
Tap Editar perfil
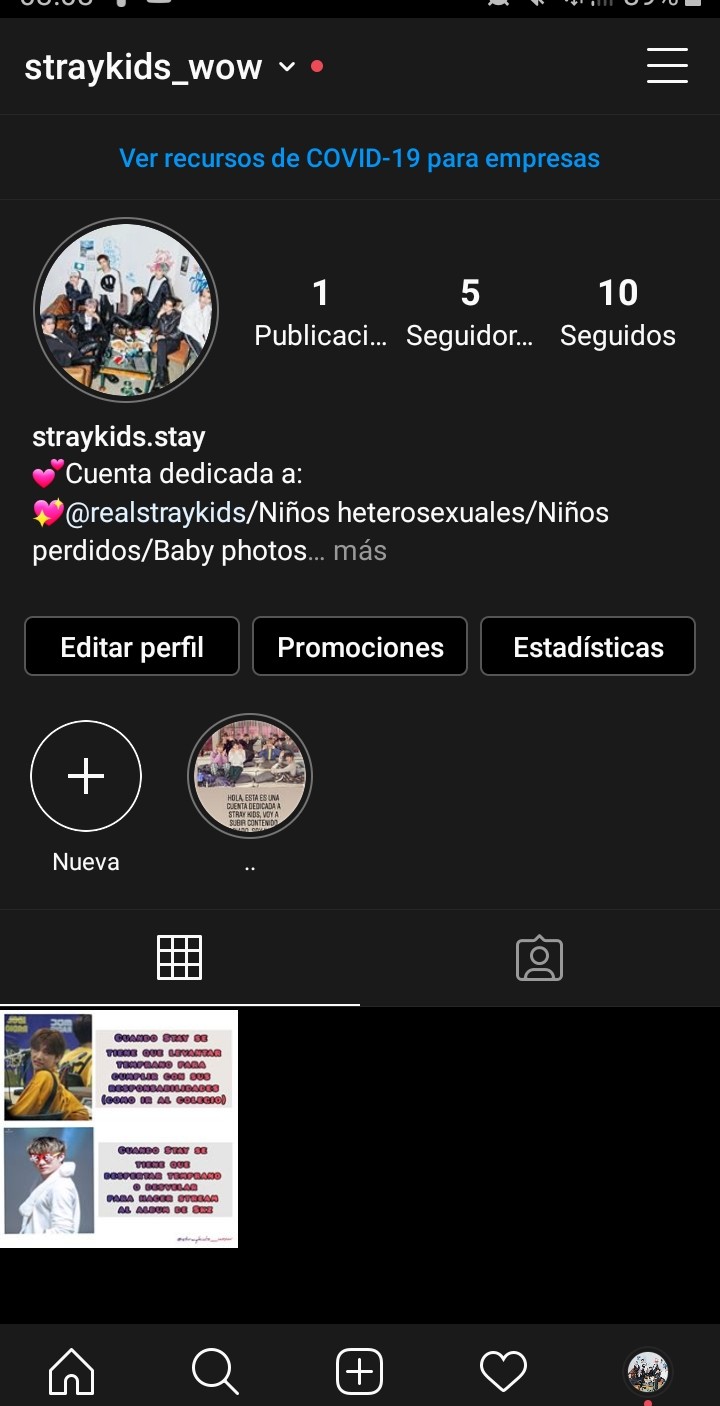tap(132, 647)
